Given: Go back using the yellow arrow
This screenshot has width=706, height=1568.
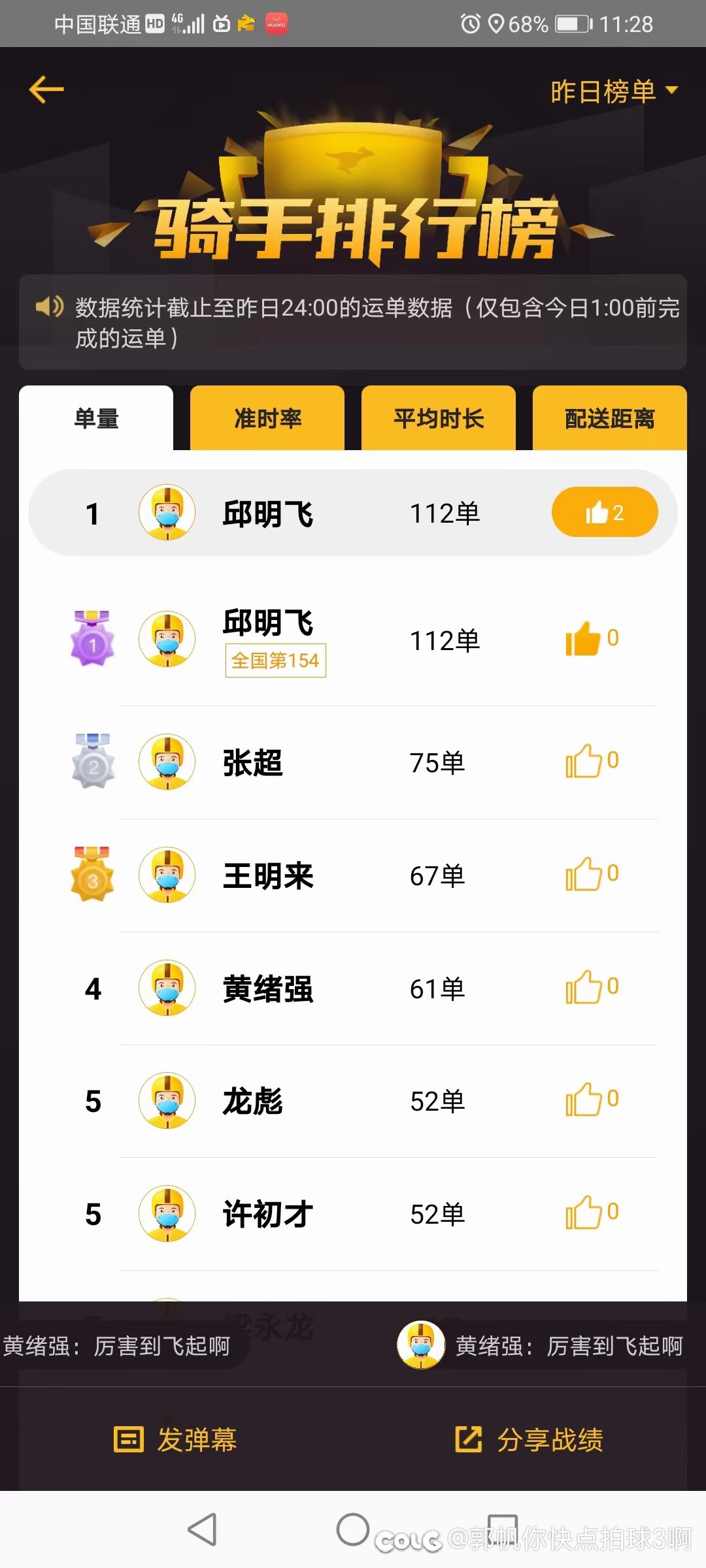Looking at the screenshot, I should pyautogui.click(x=46, y=90).
